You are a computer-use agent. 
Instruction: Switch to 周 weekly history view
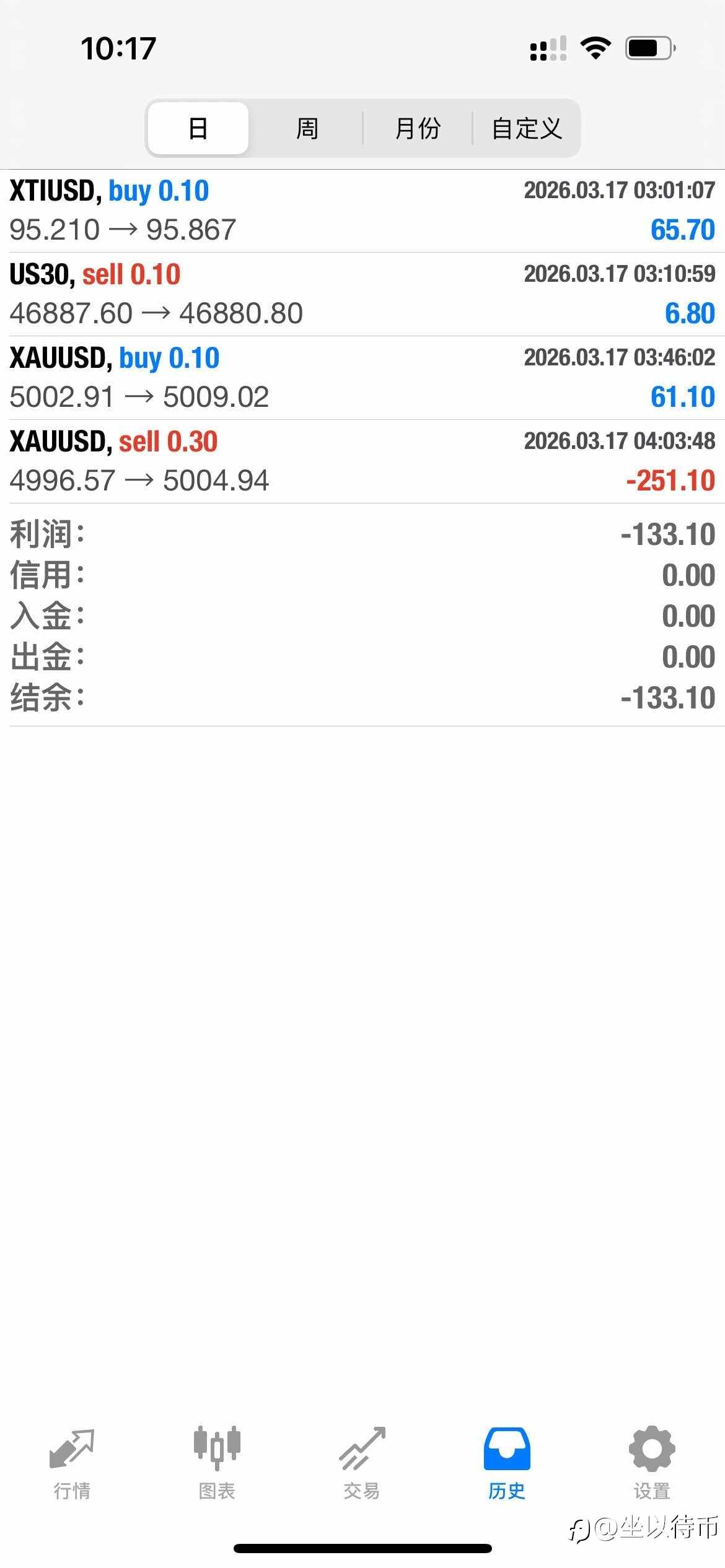coord(306,128)
